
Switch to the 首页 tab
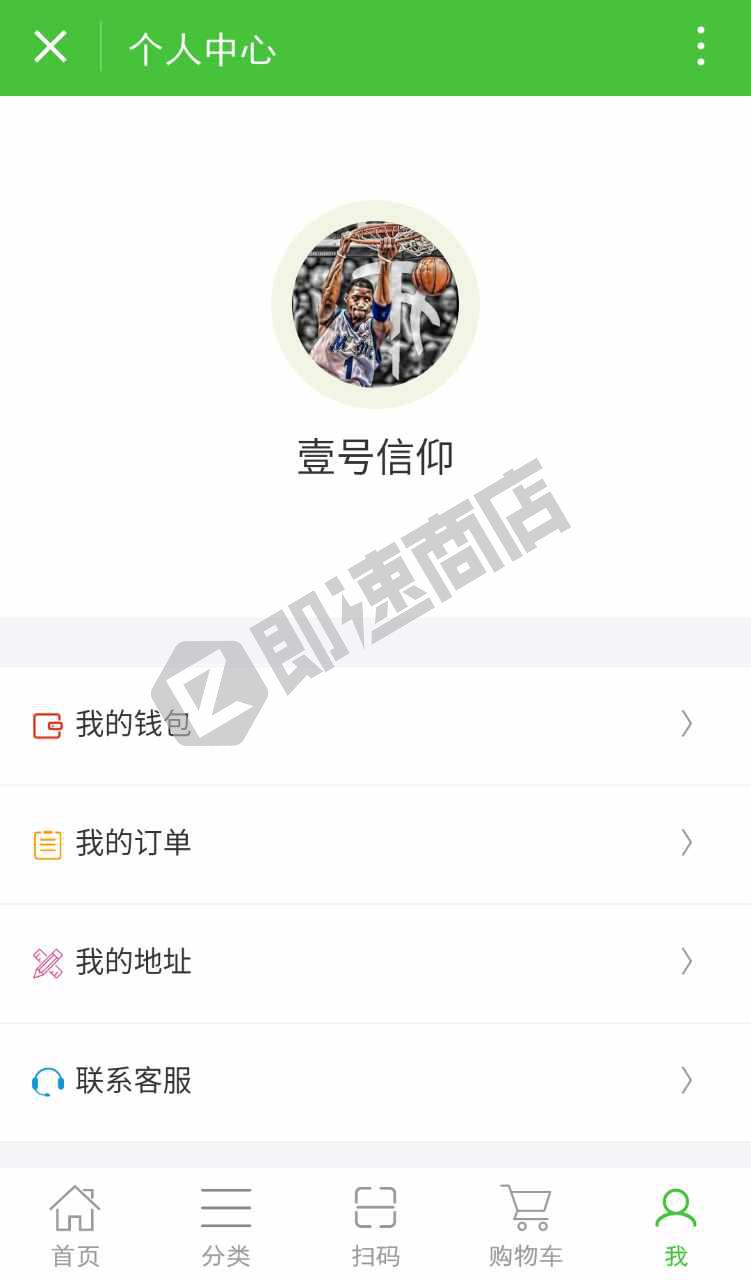75,1222
